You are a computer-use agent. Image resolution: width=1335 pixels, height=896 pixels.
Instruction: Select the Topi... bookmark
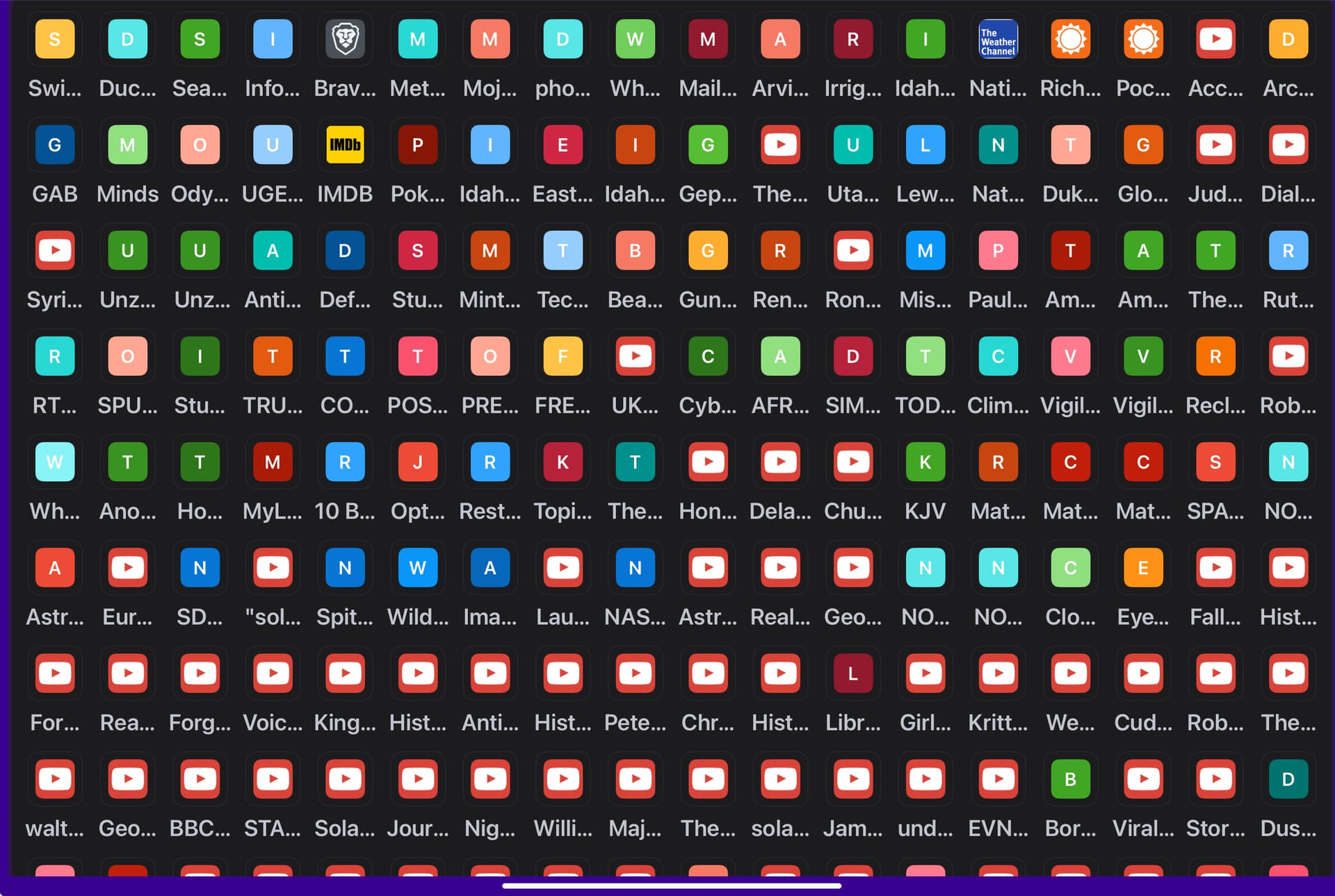tap(563, 462)
